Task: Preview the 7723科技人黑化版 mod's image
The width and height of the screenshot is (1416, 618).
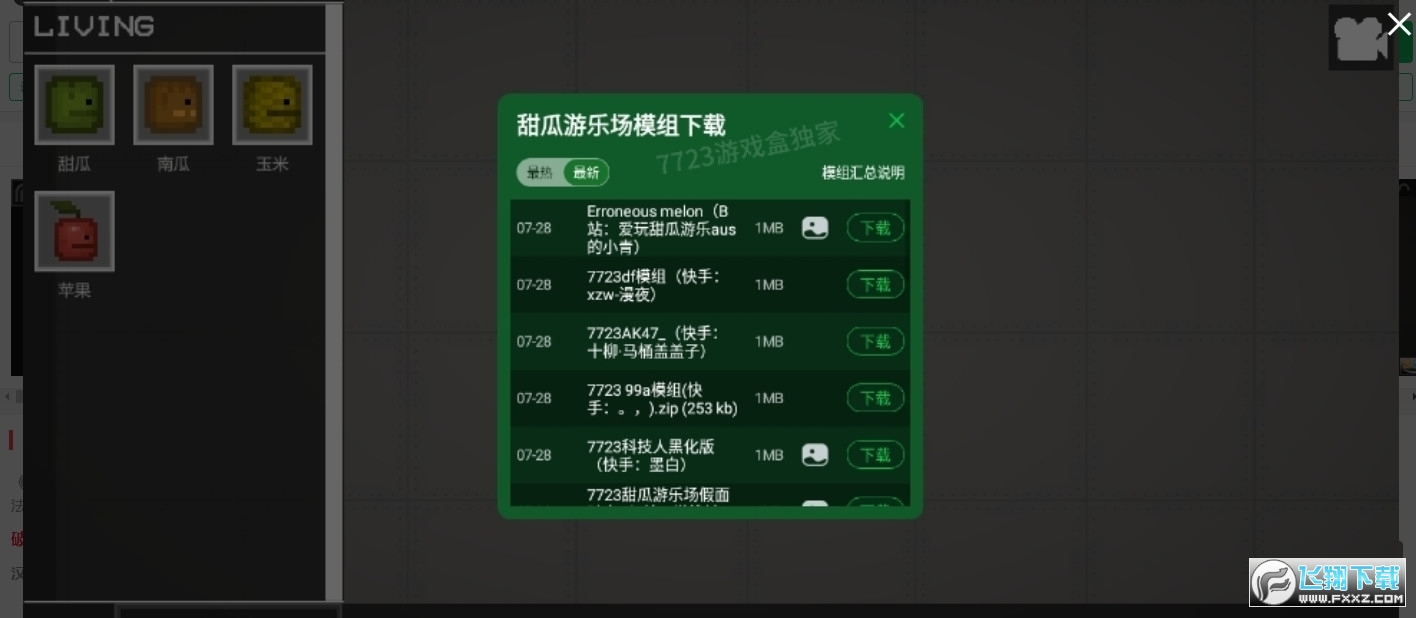Action: [815, 455]
